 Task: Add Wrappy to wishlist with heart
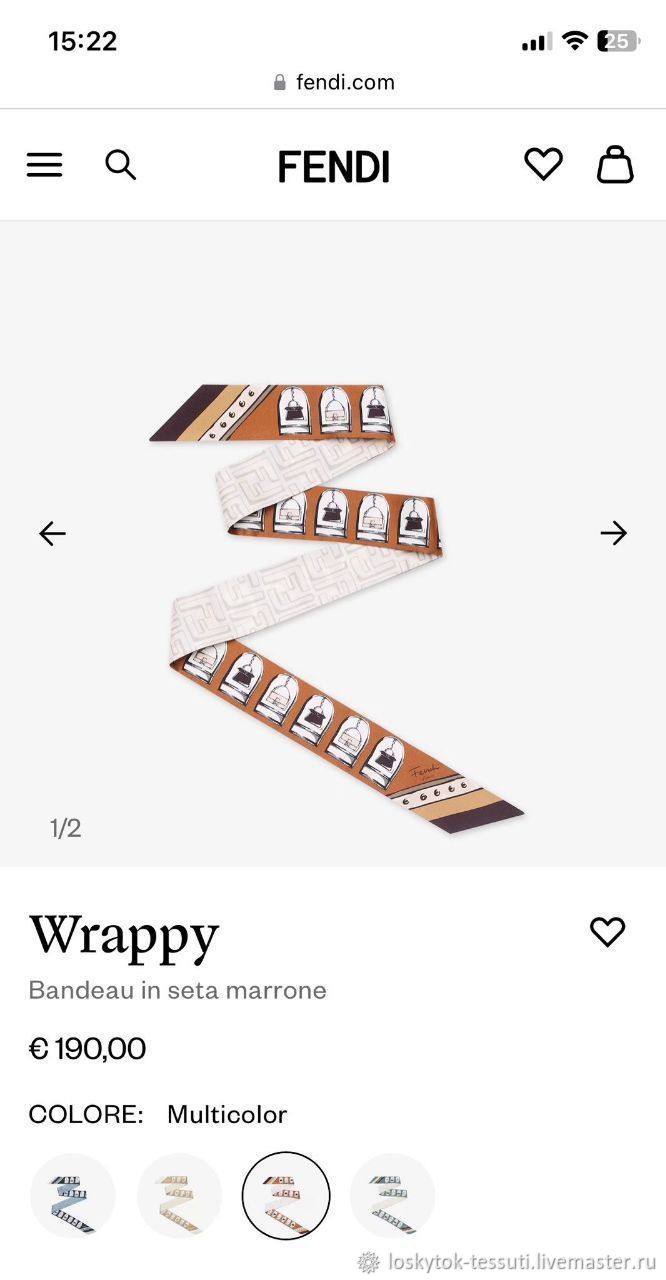607,932
